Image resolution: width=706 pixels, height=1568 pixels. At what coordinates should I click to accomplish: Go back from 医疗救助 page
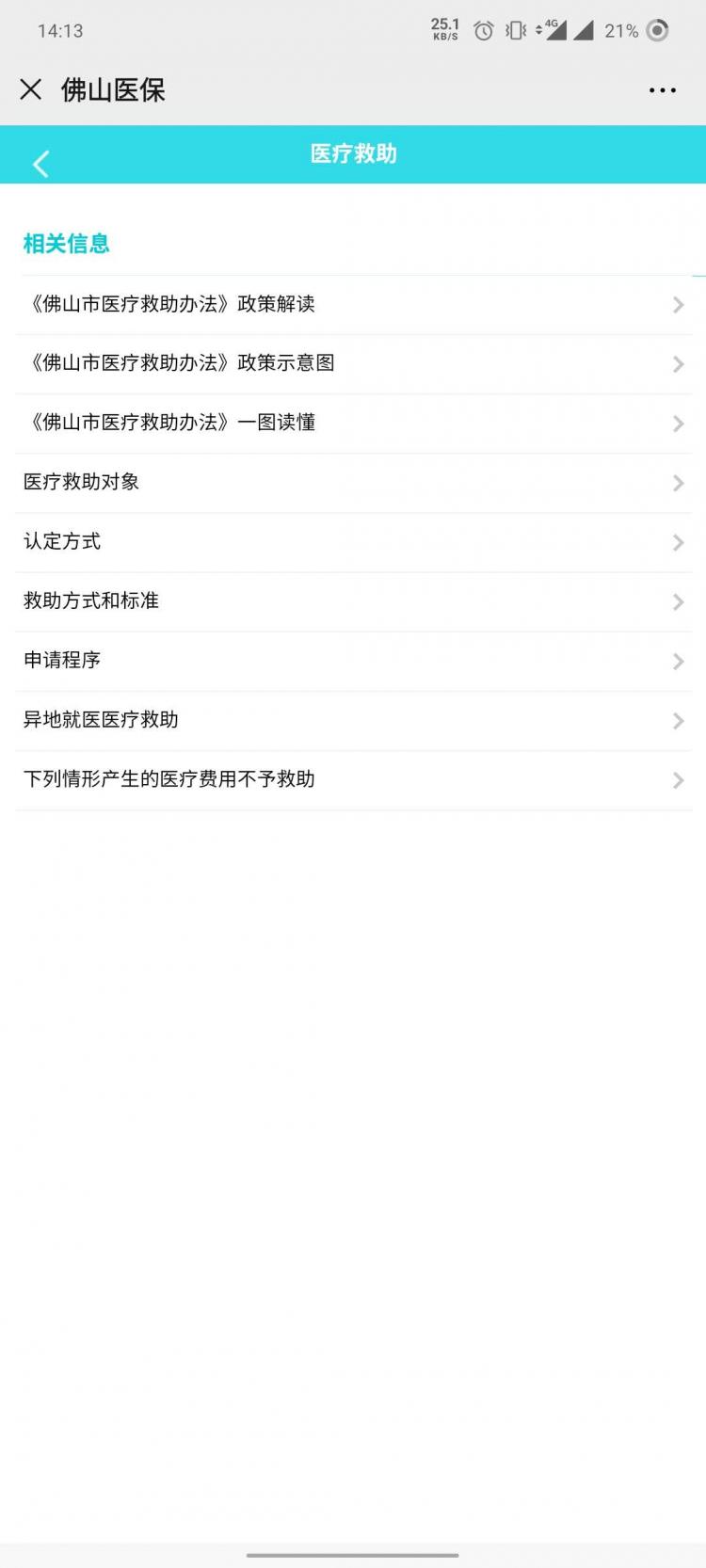click(40, 164)
